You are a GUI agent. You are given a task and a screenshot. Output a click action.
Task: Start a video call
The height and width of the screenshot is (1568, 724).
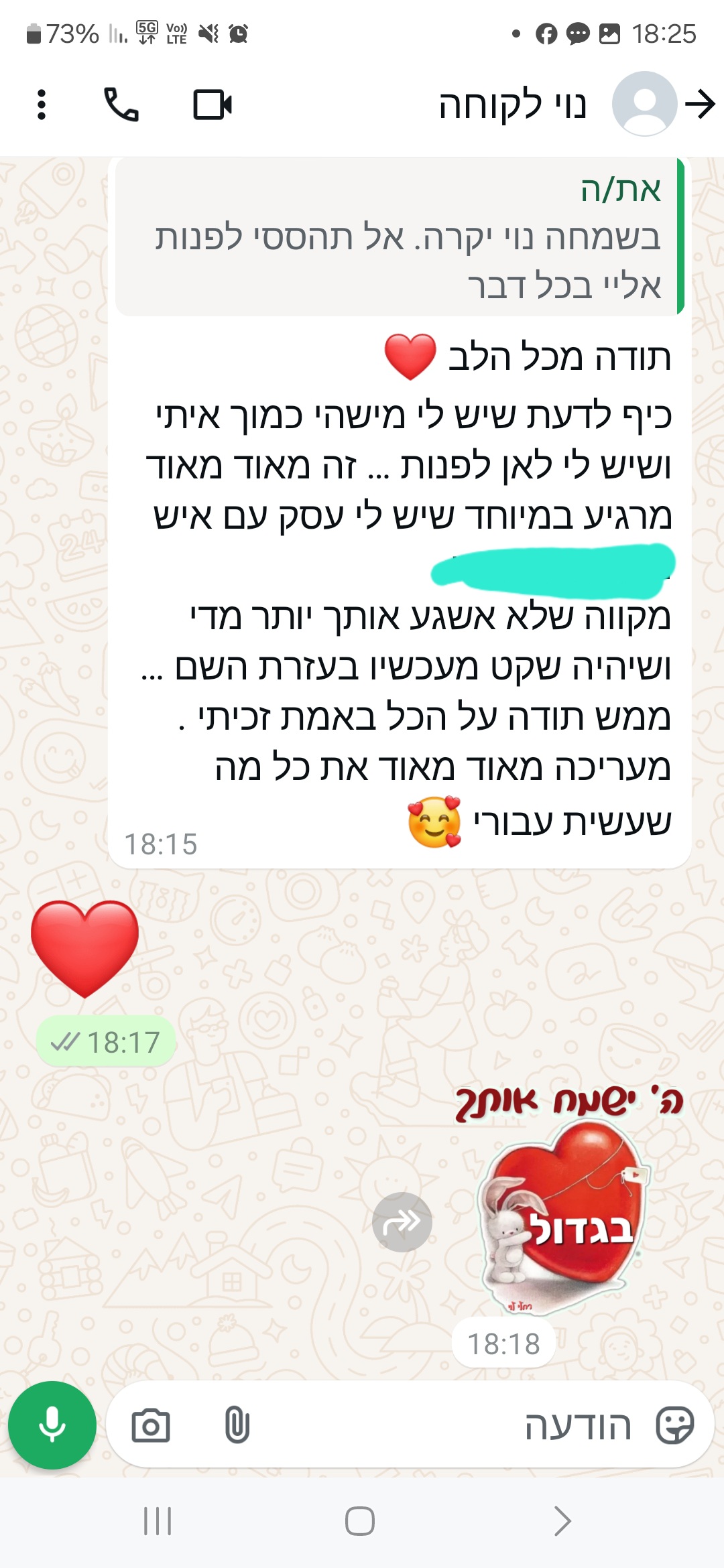pyautogui.click(x=213, y=105)
